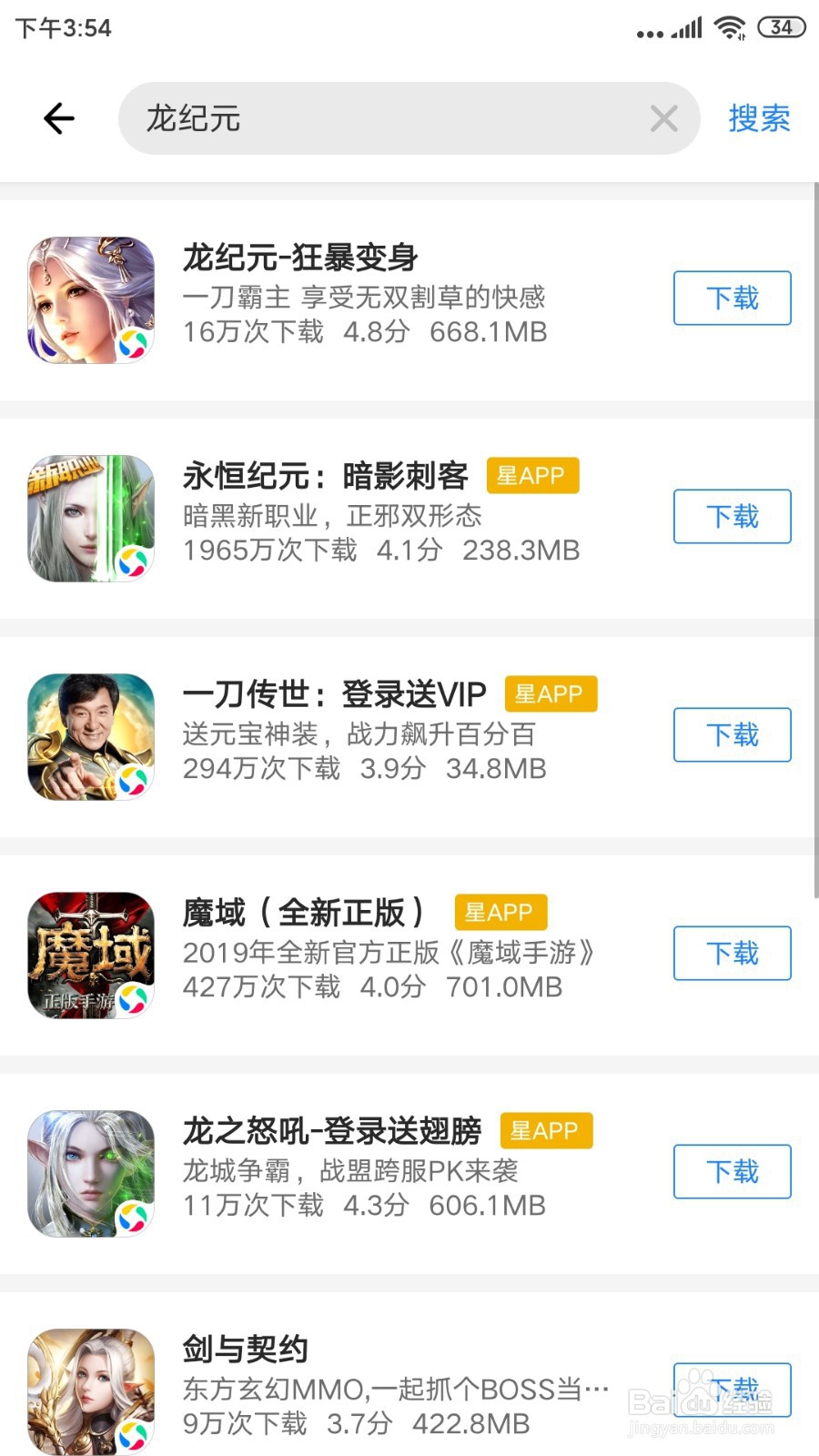Tap 搜索 to run the search
This screenshot has height=1456, width=819.
coord(760,118)
